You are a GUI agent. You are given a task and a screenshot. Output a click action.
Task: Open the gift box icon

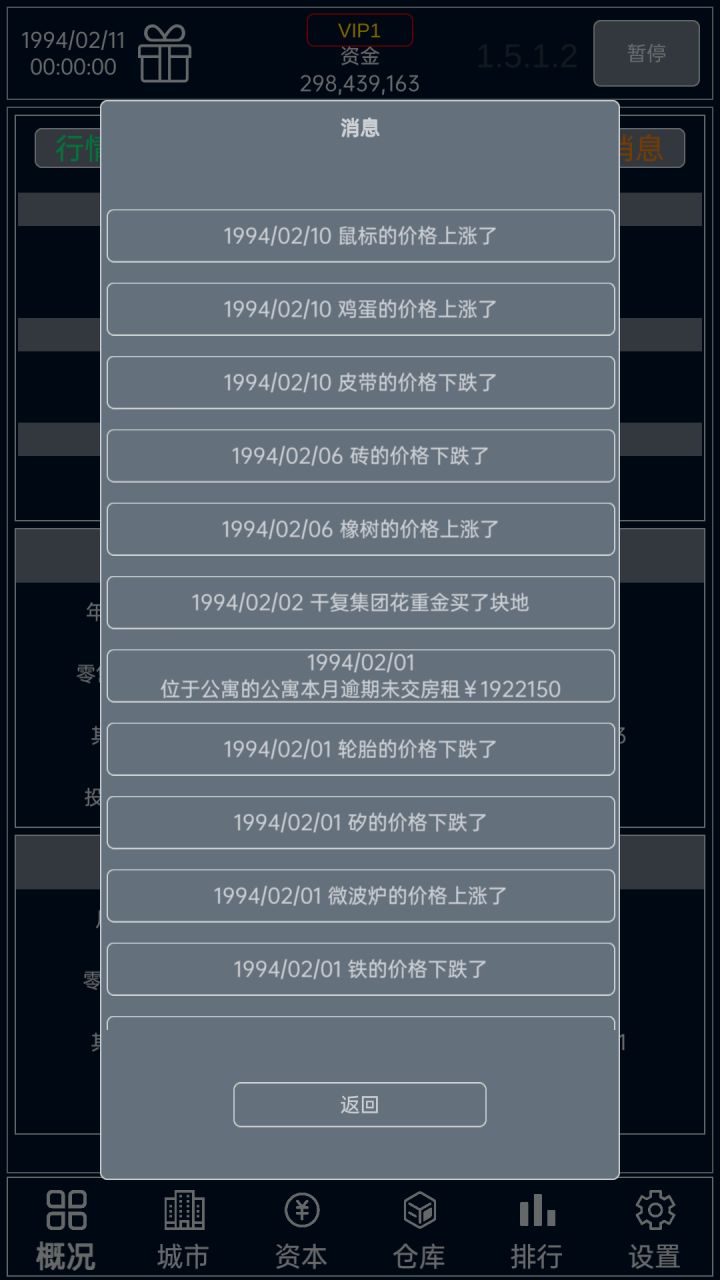[165, 55]
